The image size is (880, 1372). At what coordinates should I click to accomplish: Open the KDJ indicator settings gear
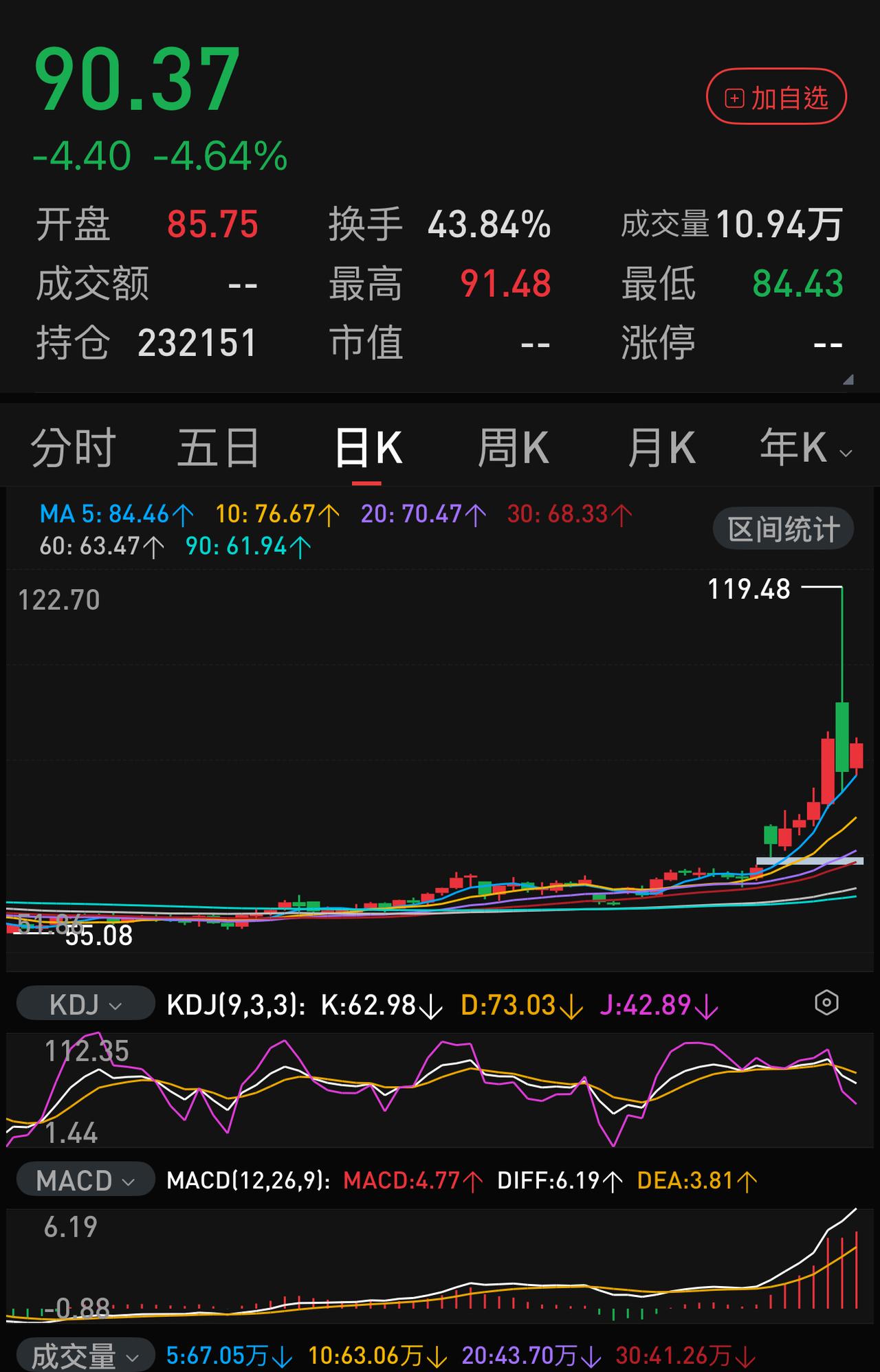[x=828, y=1004]
